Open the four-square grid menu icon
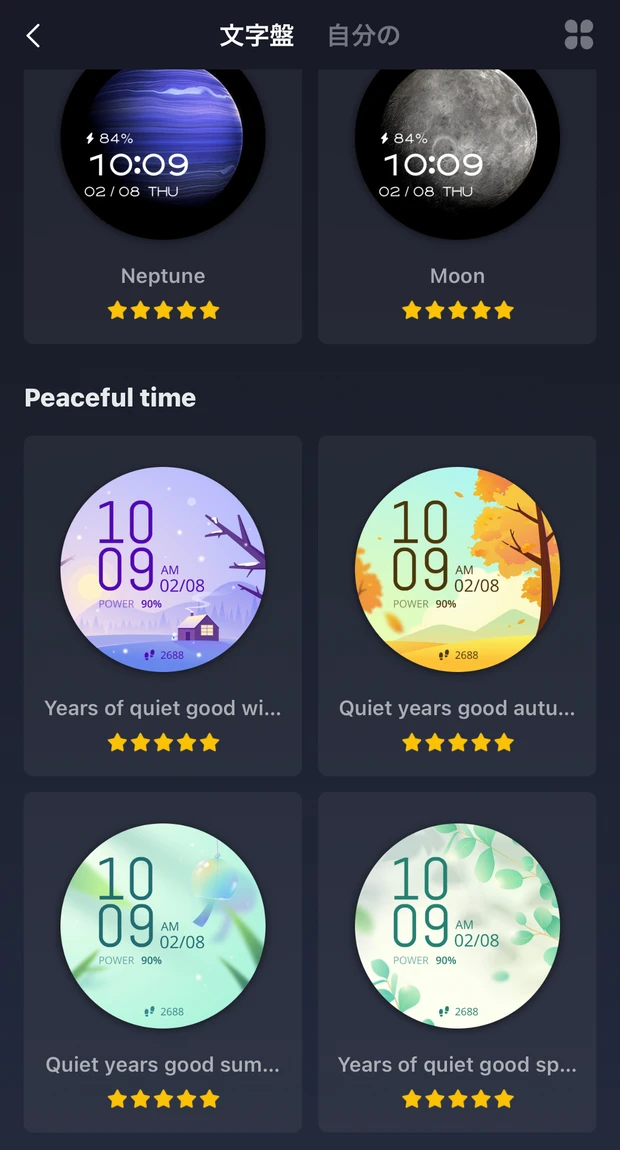 (x=579, y=35)
